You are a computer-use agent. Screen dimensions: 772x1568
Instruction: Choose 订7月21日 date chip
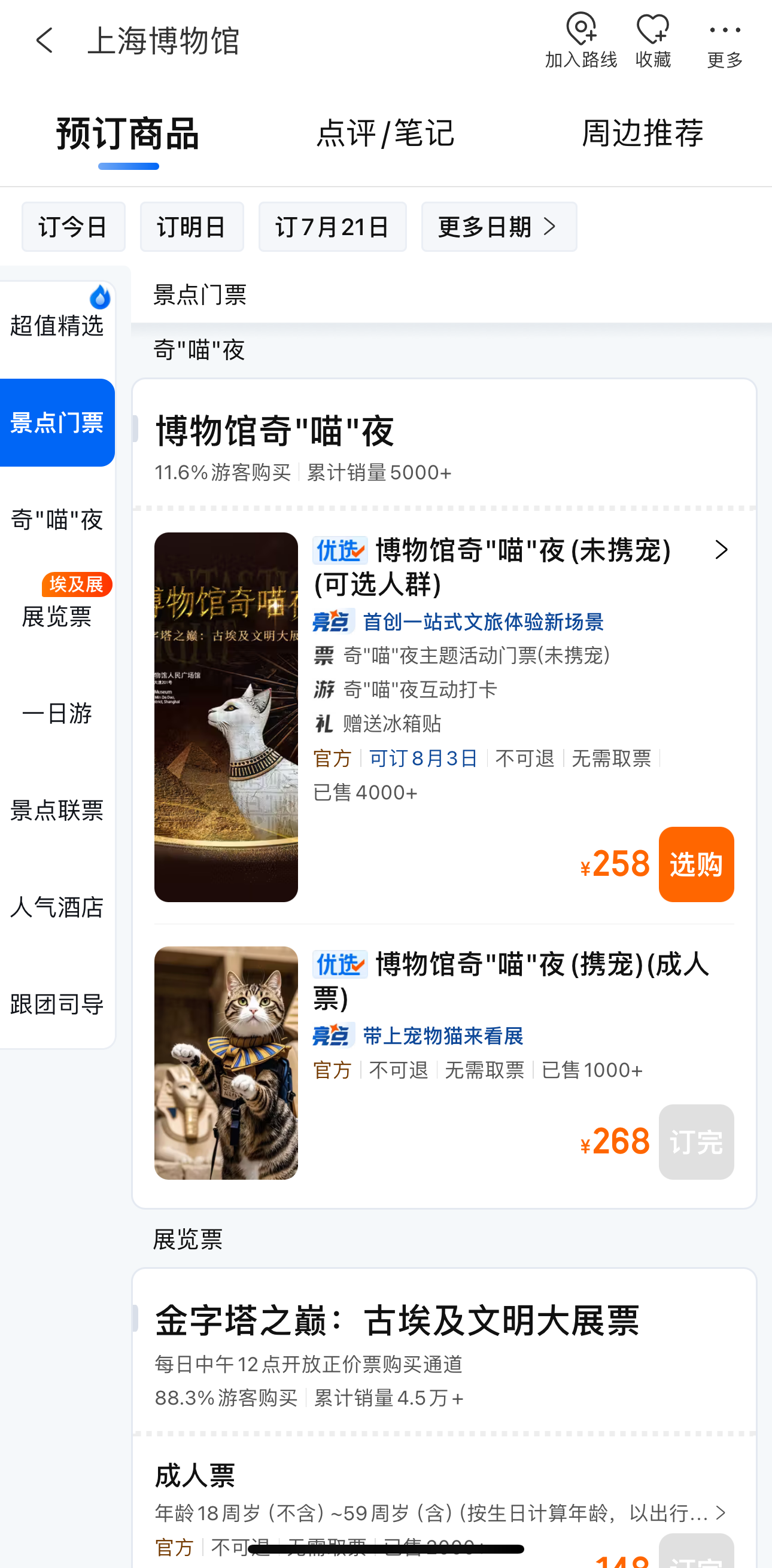click(x=332, y=227)
